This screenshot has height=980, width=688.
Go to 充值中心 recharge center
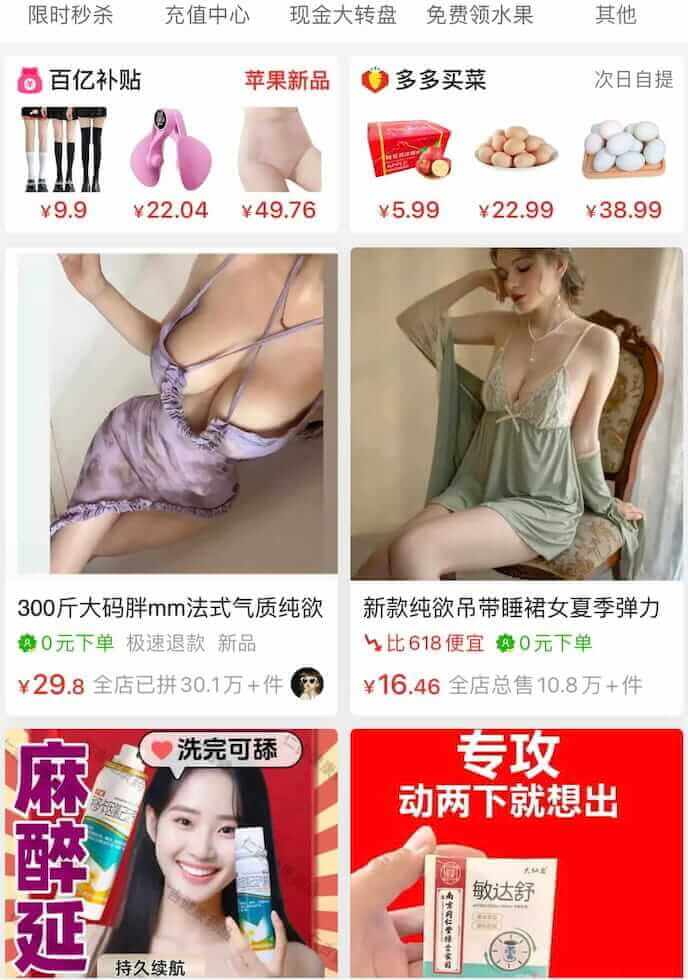tap(207, 15)
